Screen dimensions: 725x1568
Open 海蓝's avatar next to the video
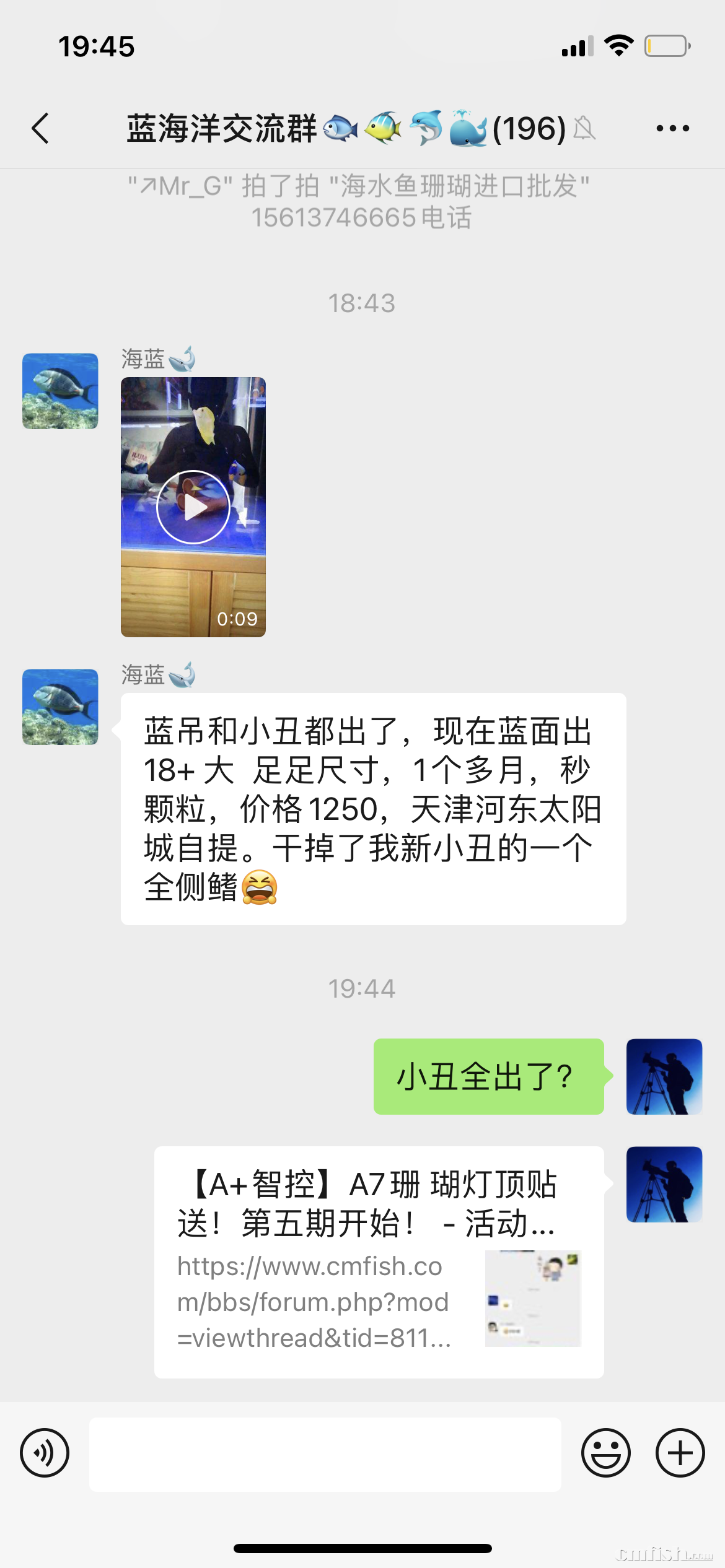pyautogui.click(x=60, y=391)
